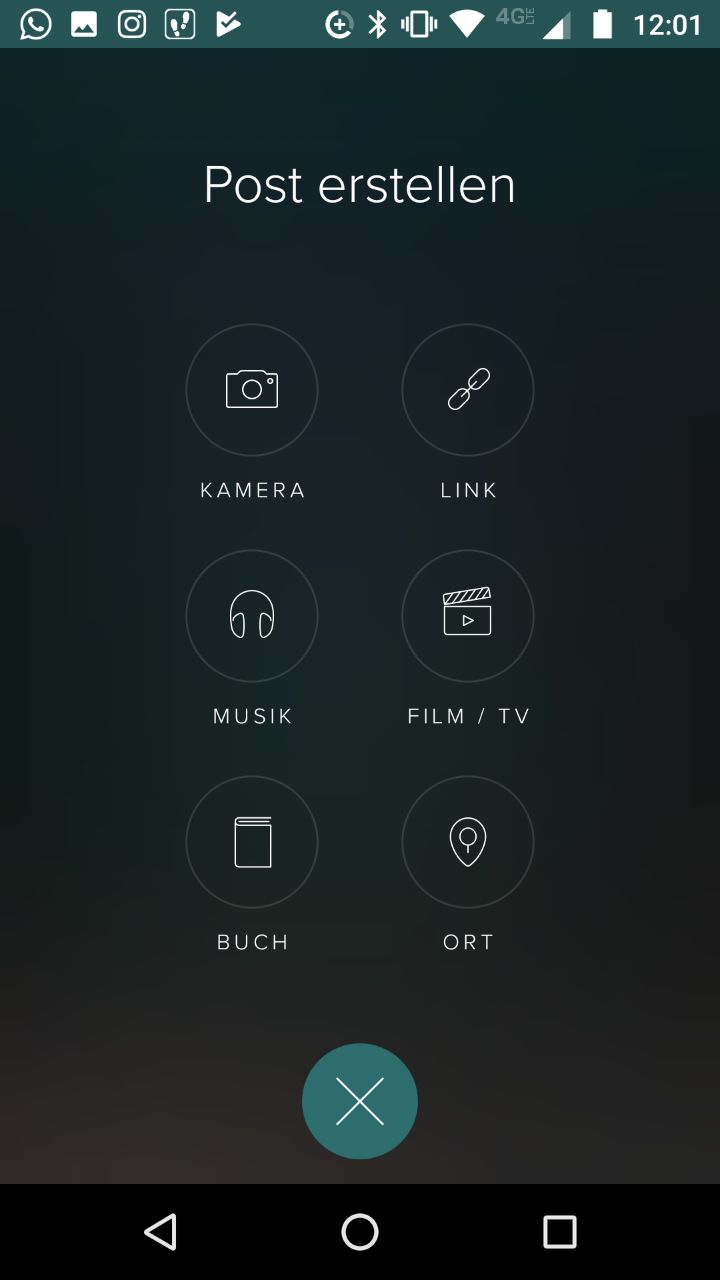Go back with the system back button
This screenshot has width=720, height=1280.
point(160,1232)
